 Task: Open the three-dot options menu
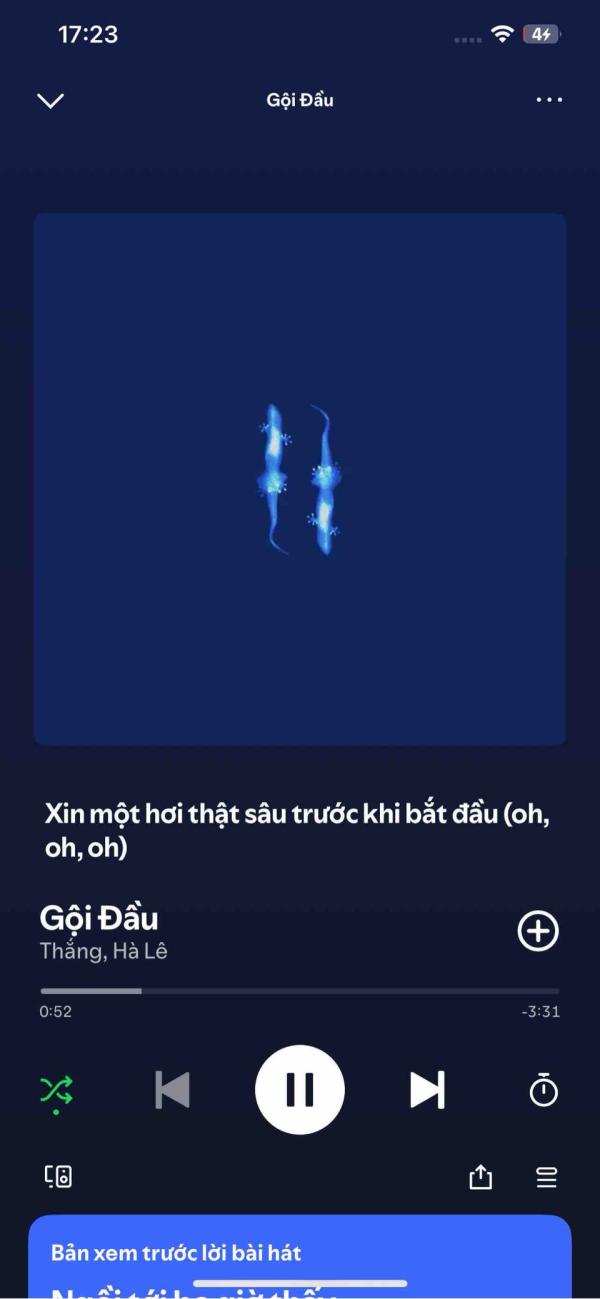pyautogui.click(x=549, y=100)
